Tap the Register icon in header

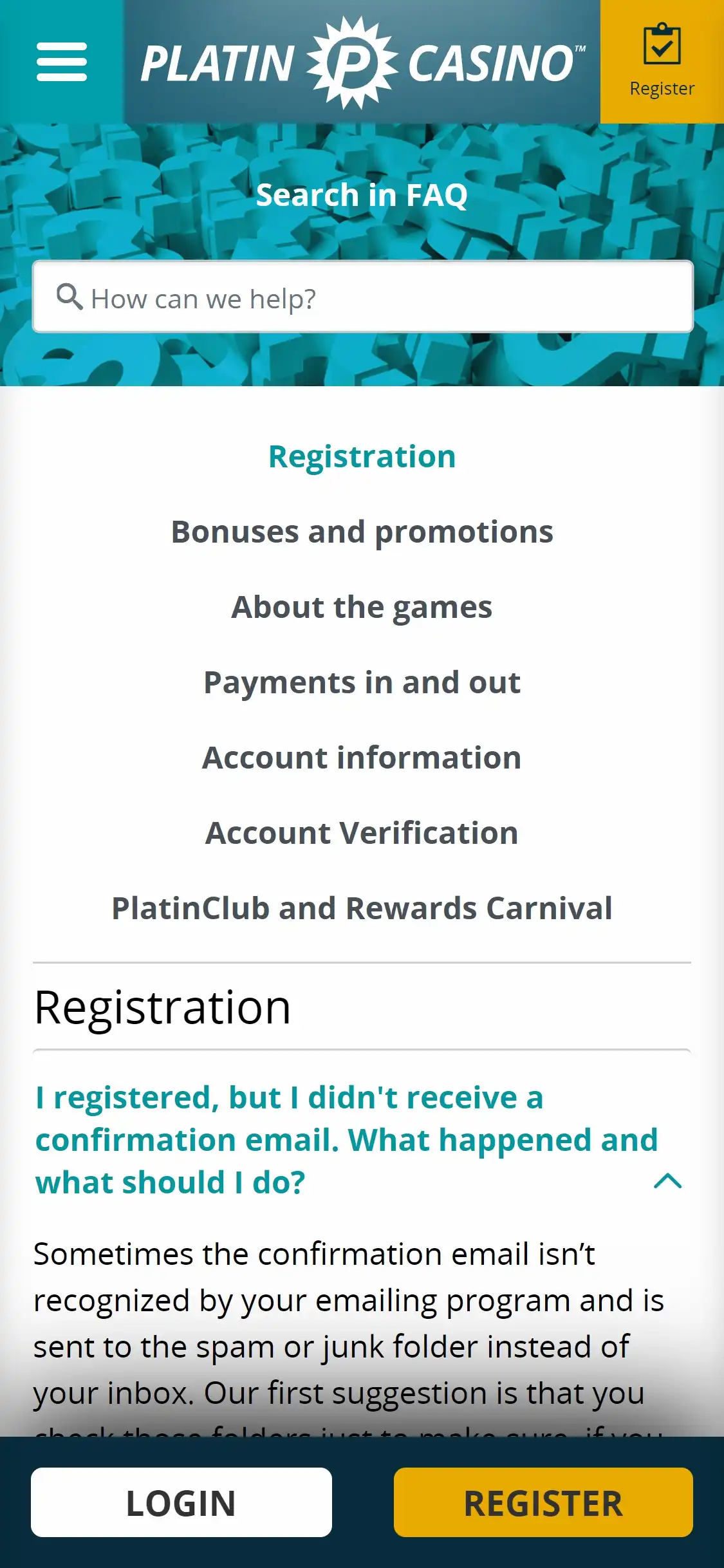click(x=662, y=62)
